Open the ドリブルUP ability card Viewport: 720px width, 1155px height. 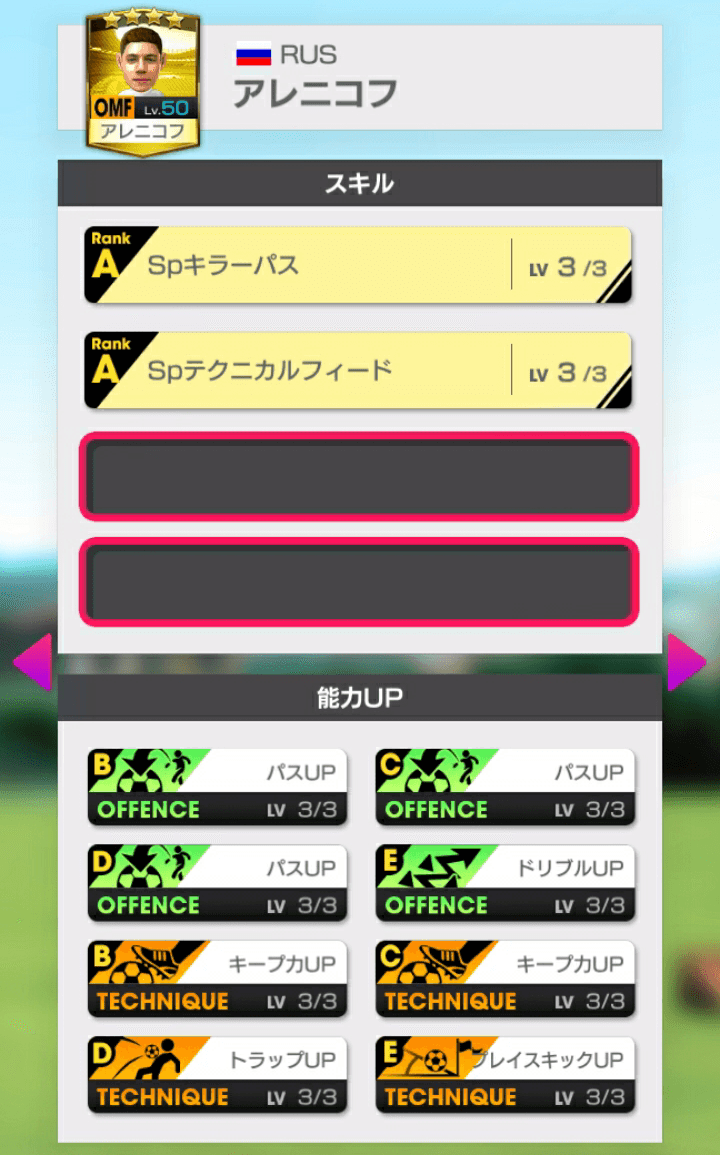coord(505,883)
